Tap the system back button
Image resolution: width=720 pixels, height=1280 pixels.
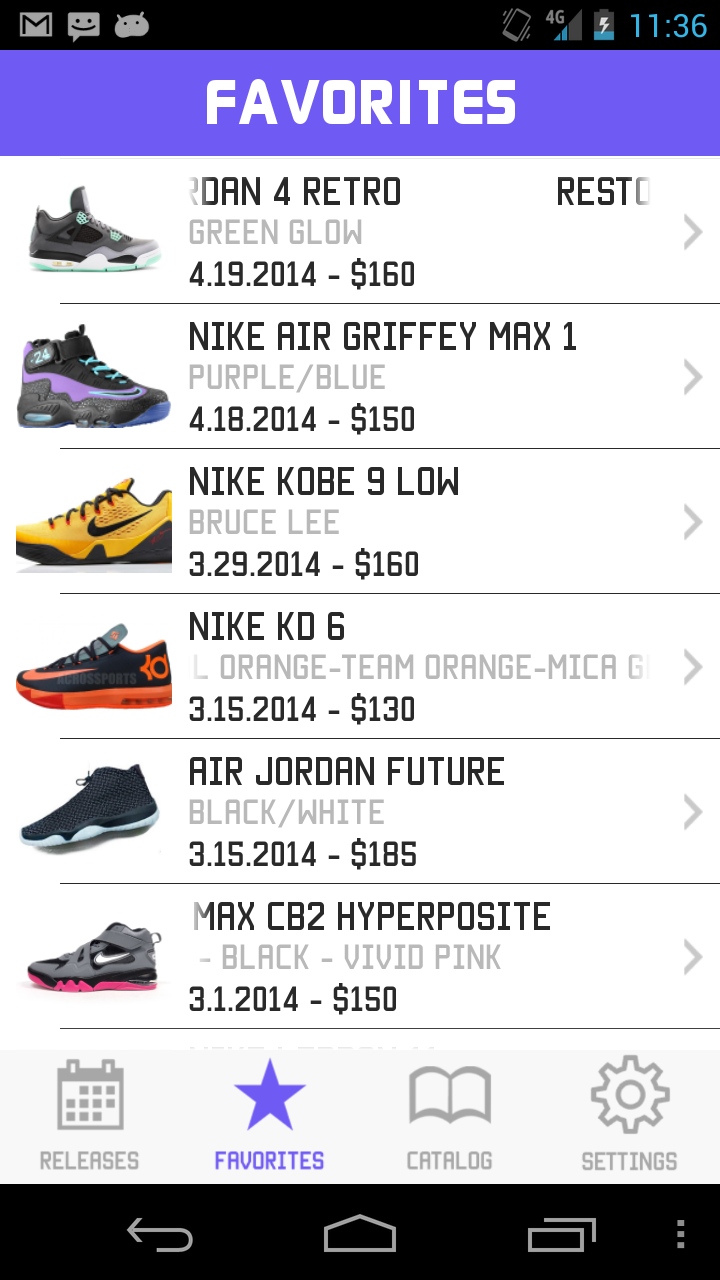pos(160,1233)
